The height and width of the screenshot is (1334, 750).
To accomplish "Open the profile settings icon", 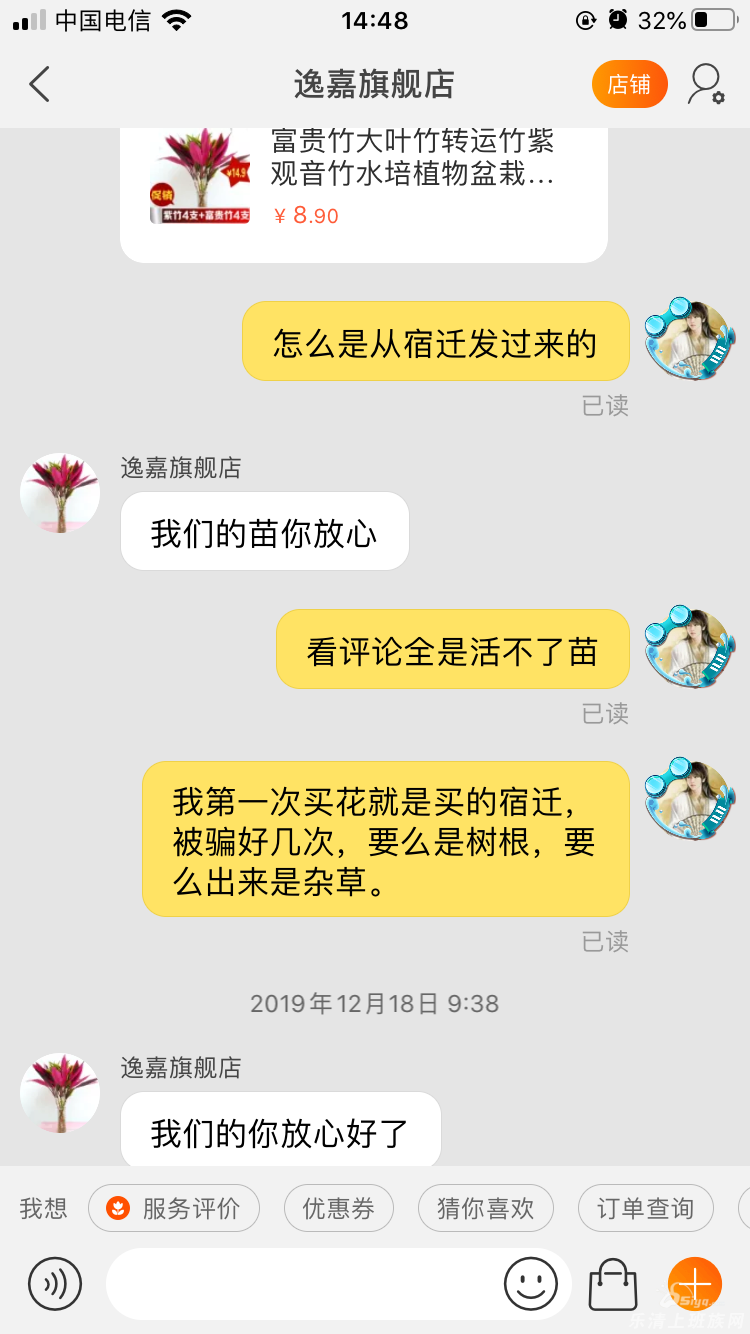I will click(x=706, y=85).
